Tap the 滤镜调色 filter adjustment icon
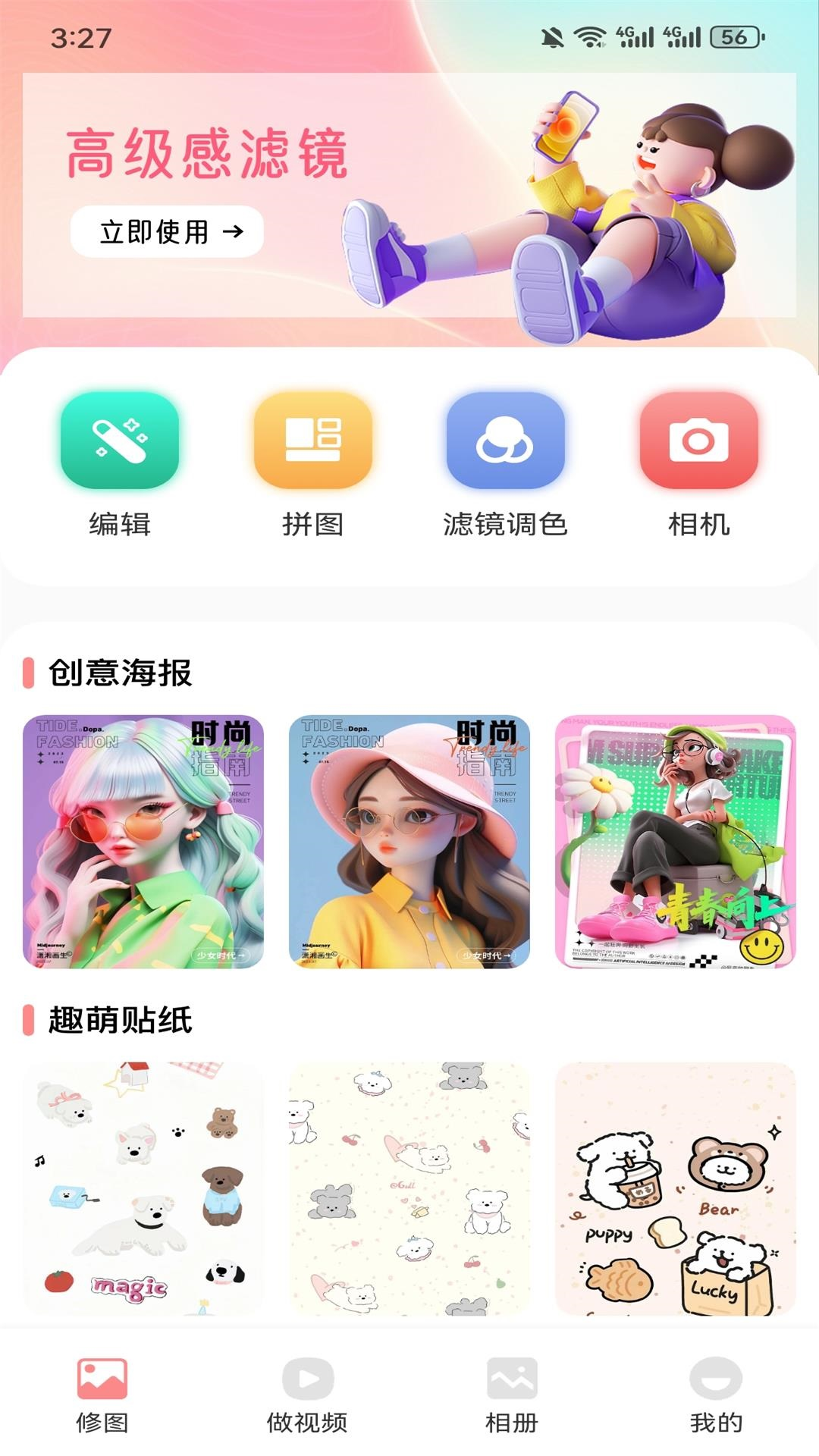Image resolution: width=819 pixels, height=1456 pixels. 507,444
